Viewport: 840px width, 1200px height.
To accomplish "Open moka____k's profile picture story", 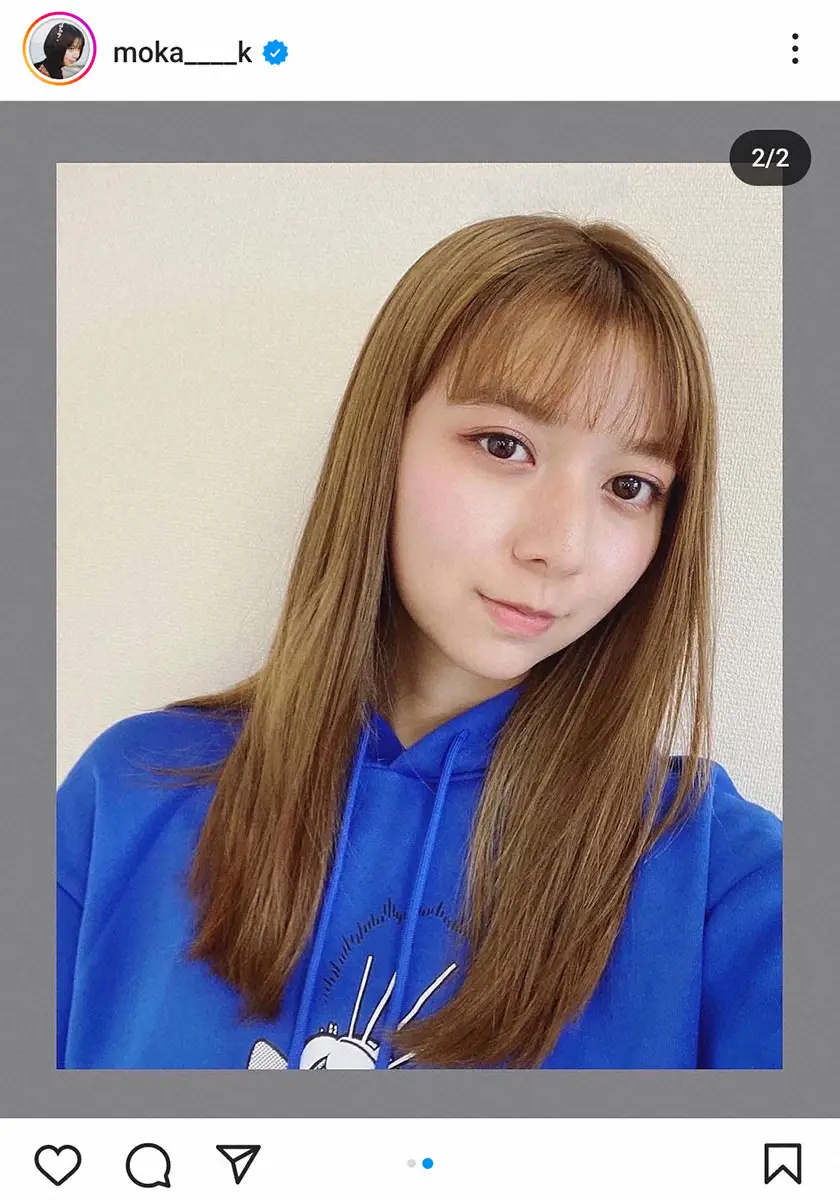I will pyautogui.click(x=59, y=48).
